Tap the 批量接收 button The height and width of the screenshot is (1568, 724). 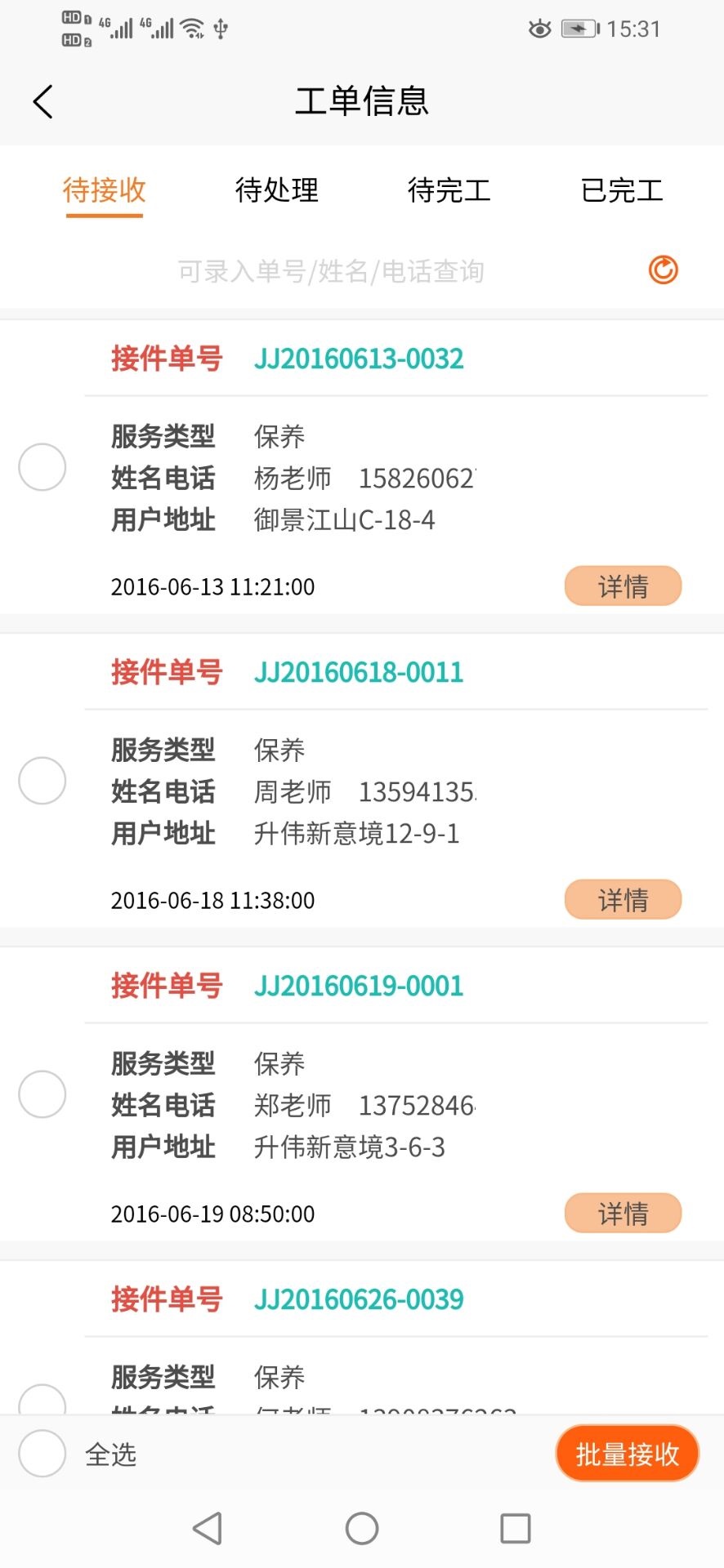[627, 1454]
